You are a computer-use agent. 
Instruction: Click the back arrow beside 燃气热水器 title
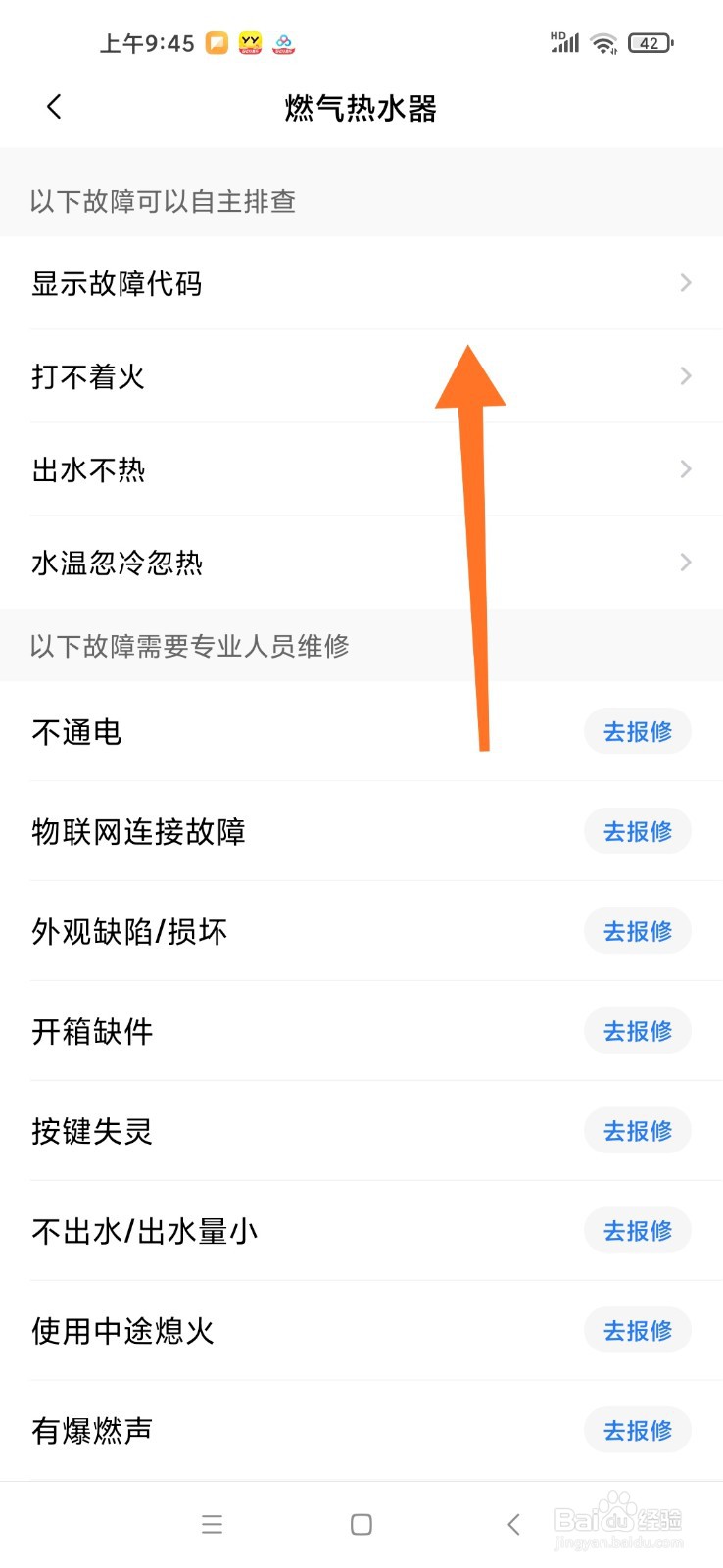point(54,107)
